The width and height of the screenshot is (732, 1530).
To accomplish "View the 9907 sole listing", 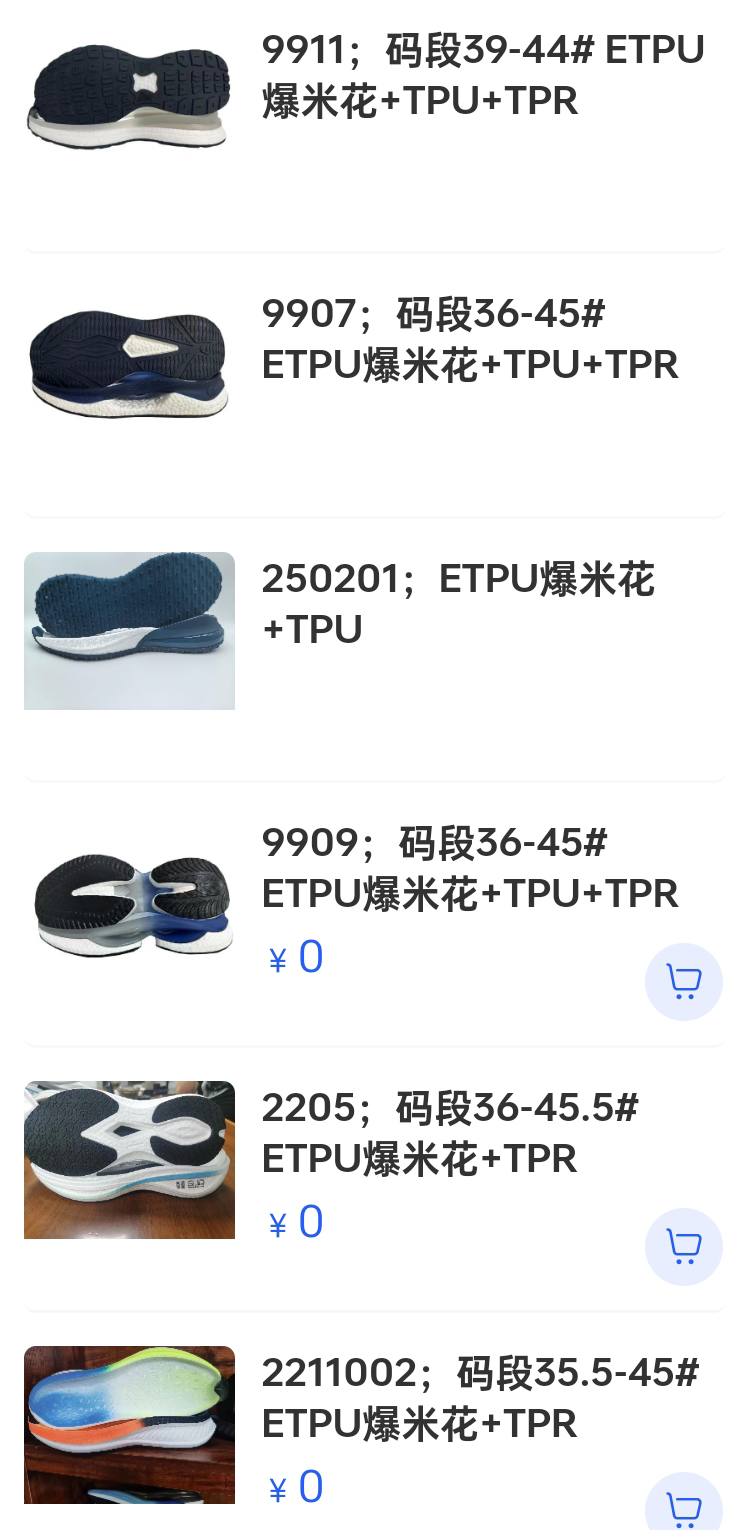I will pyautogui.click(x=470, y=340).
